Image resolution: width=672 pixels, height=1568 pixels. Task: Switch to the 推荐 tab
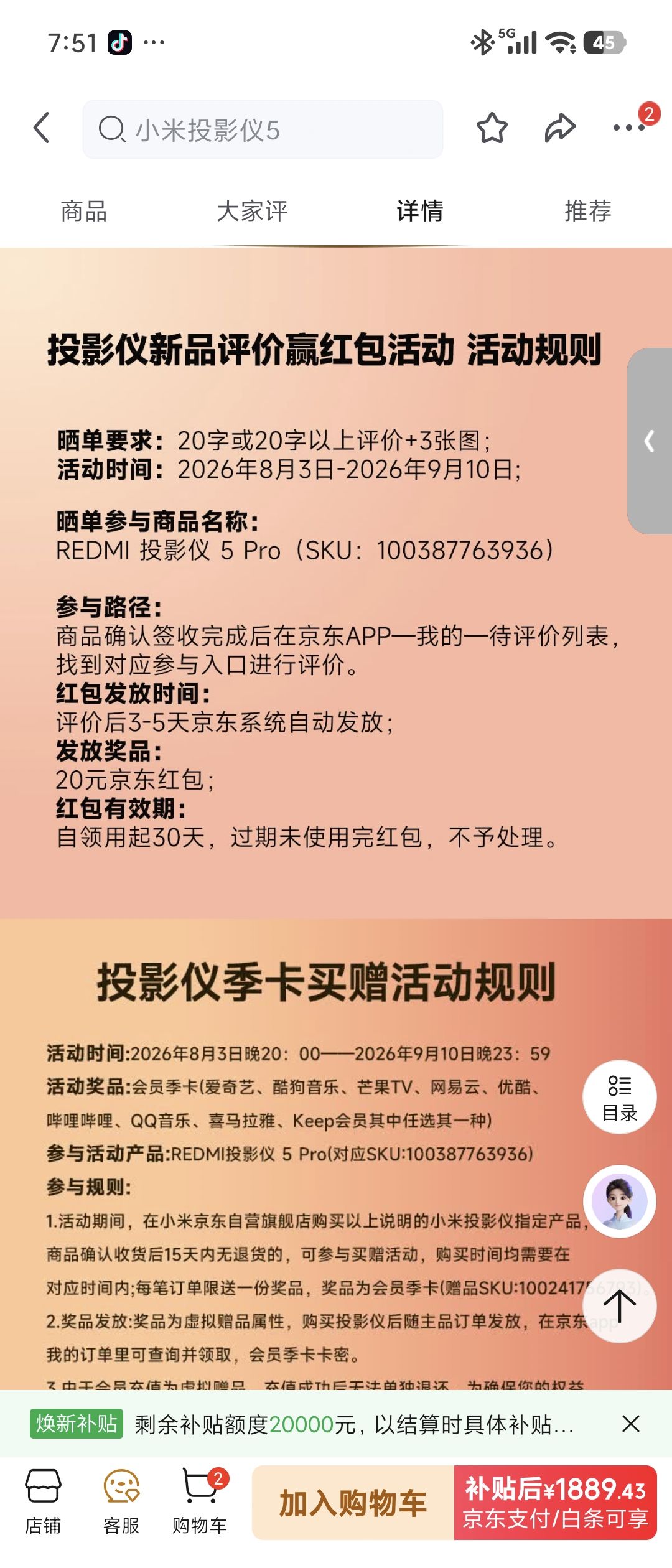click(588, 211)
